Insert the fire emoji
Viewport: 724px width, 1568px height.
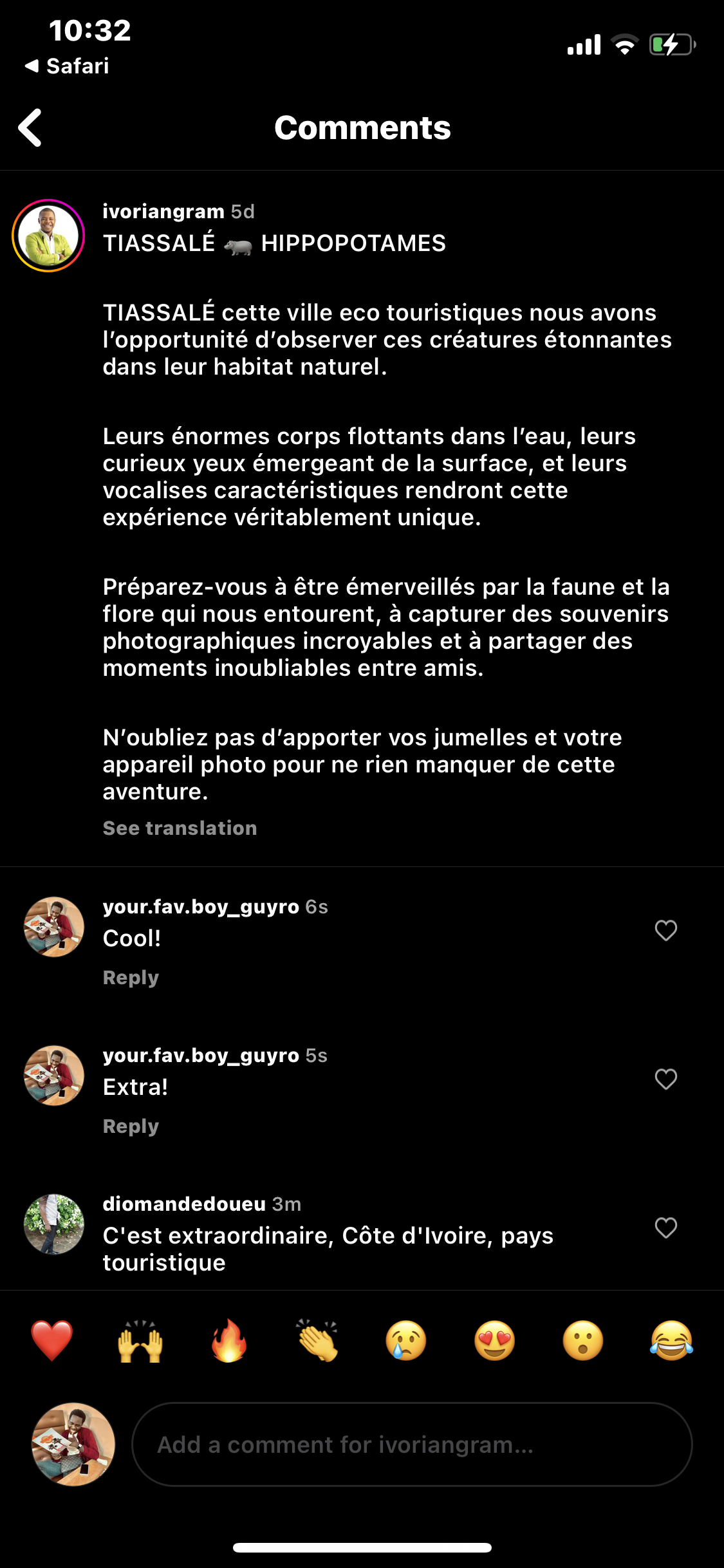point(229,1341)
